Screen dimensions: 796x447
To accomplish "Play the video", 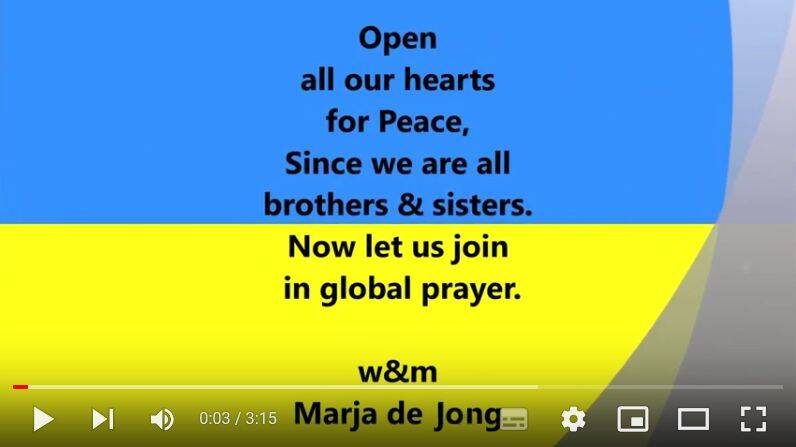I will [x=43, y=419].
